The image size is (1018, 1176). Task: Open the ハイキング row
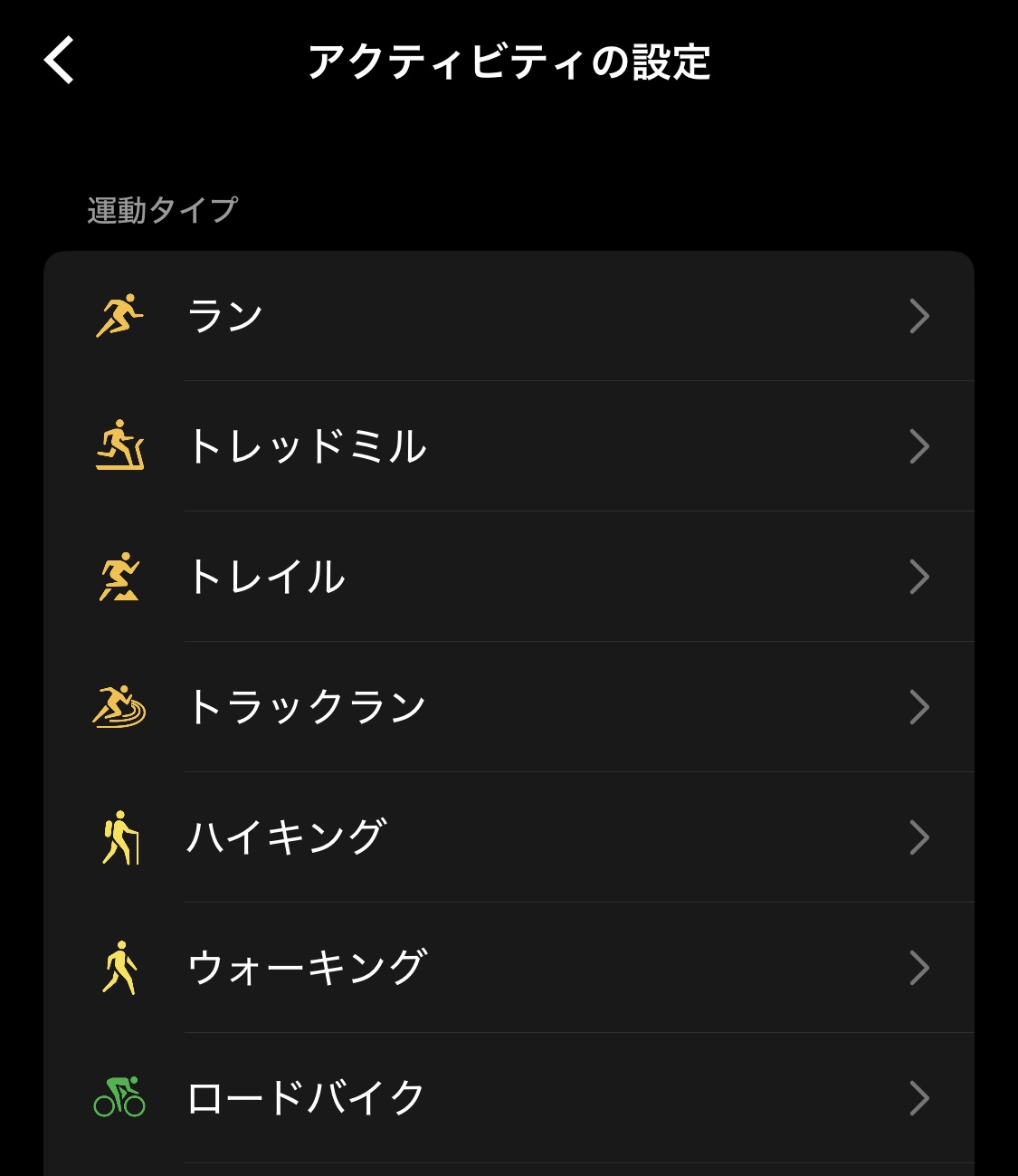(509, 837)
